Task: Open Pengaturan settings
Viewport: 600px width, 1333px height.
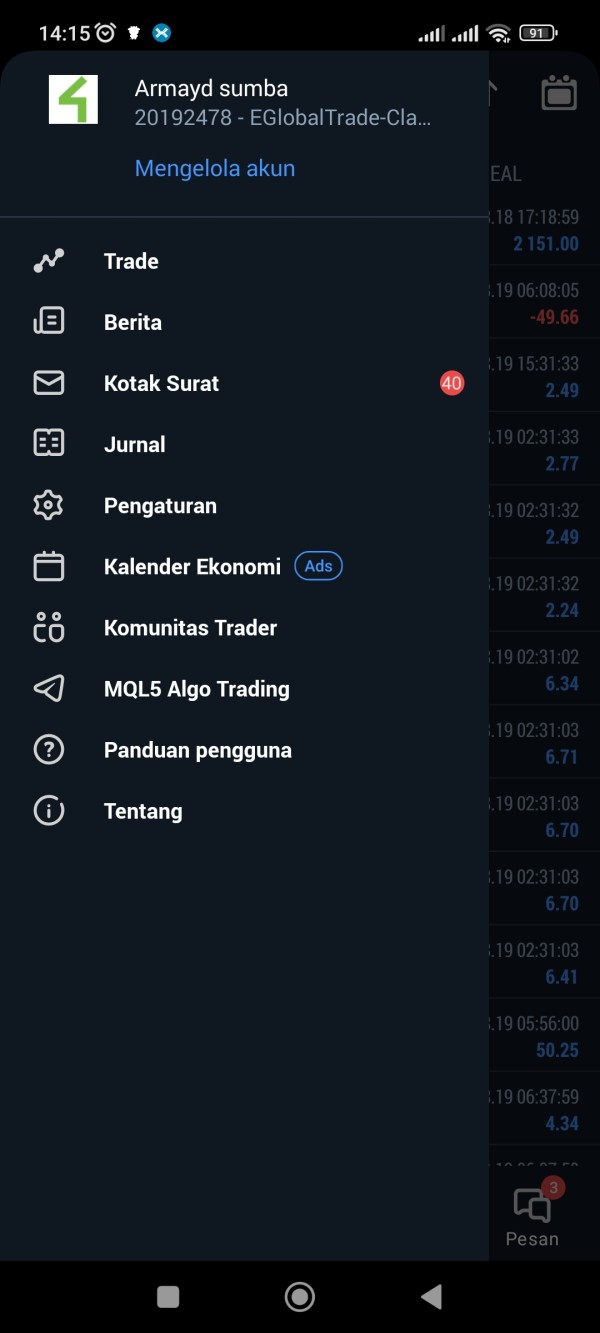Action: tap(244, 505)
